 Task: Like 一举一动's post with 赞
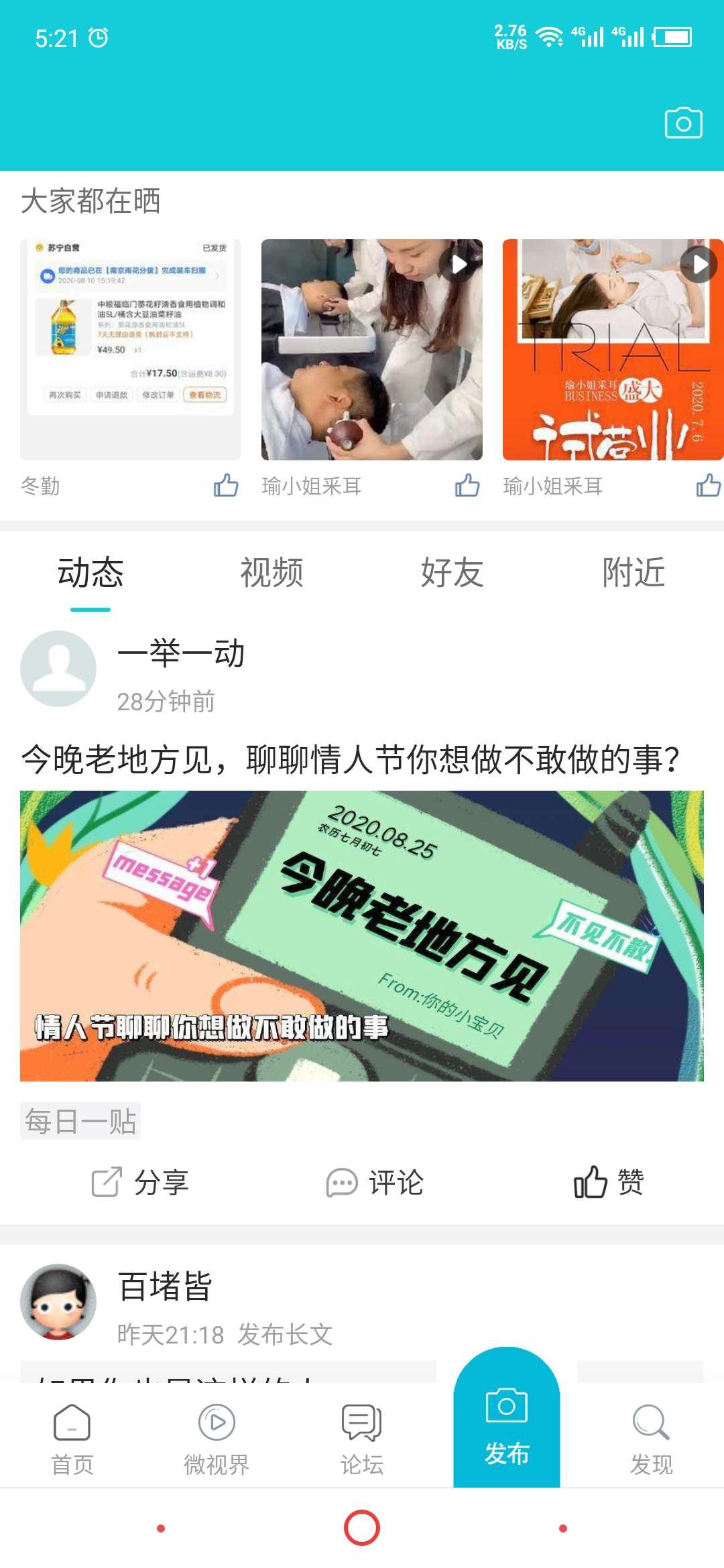[609, 1182]
